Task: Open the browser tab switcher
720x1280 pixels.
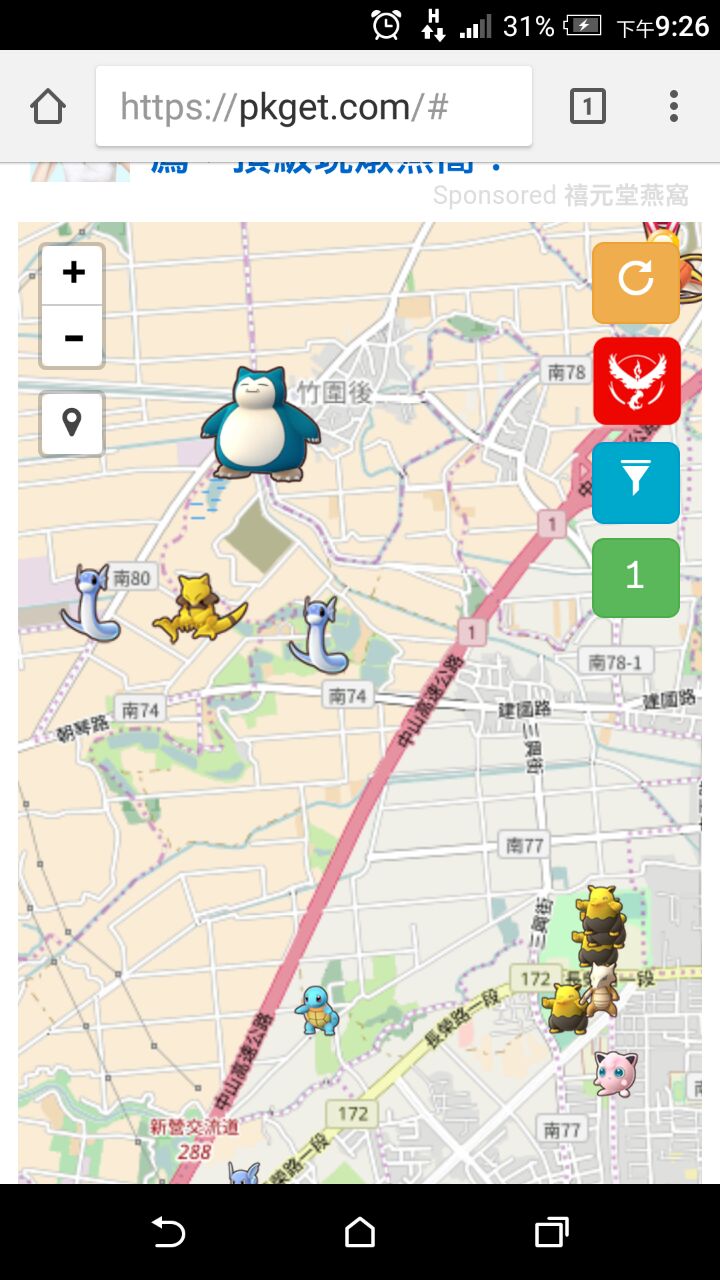Action: [x=587, y=106]
